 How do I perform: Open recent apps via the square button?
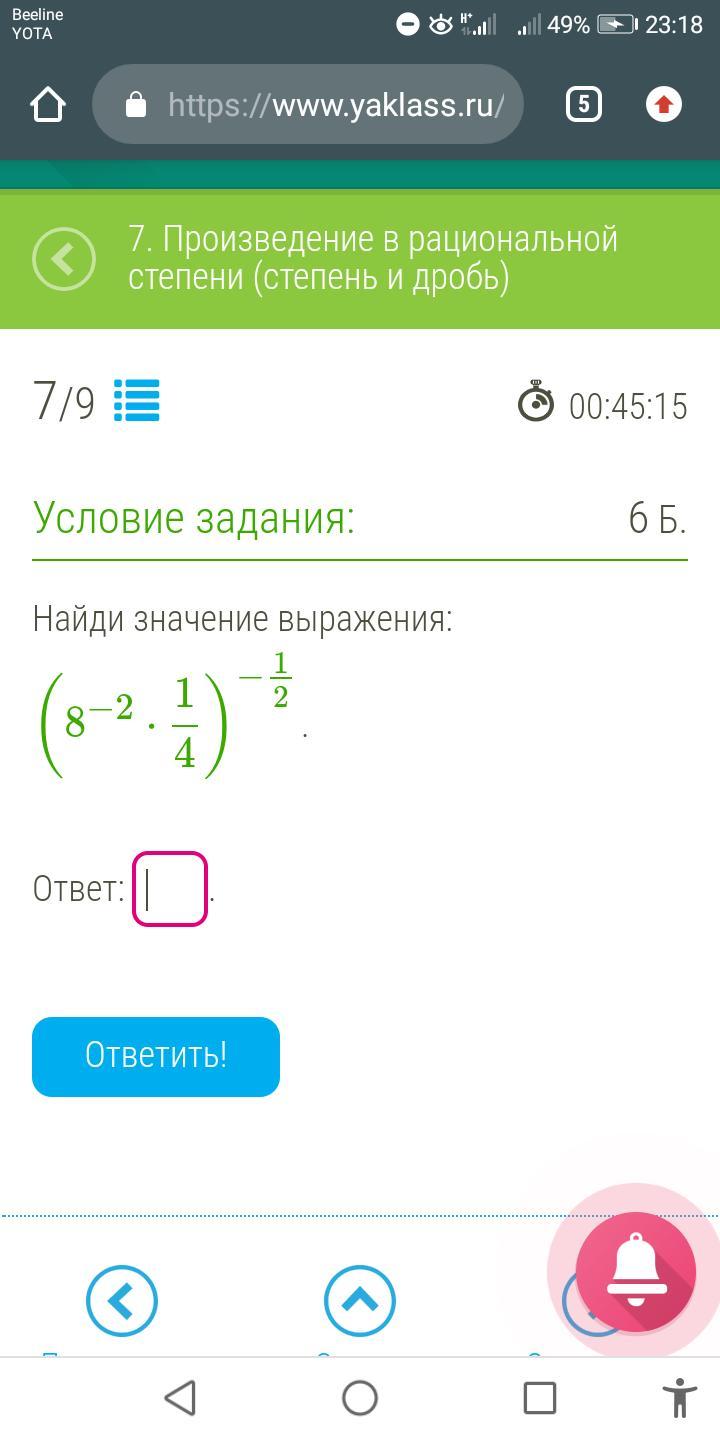(540, 1398)
